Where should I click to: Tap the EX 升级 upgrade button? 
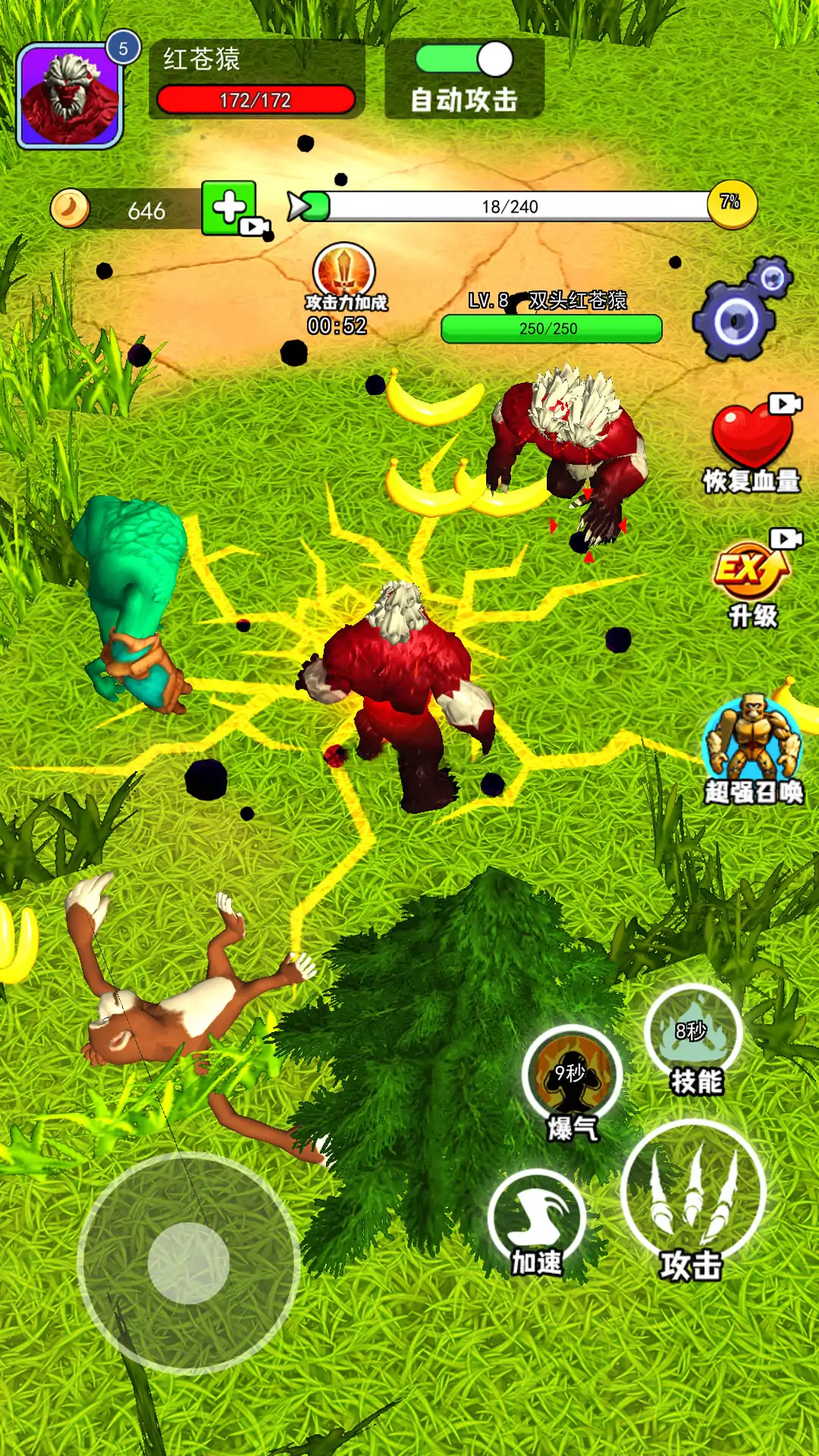coord(752,576)
